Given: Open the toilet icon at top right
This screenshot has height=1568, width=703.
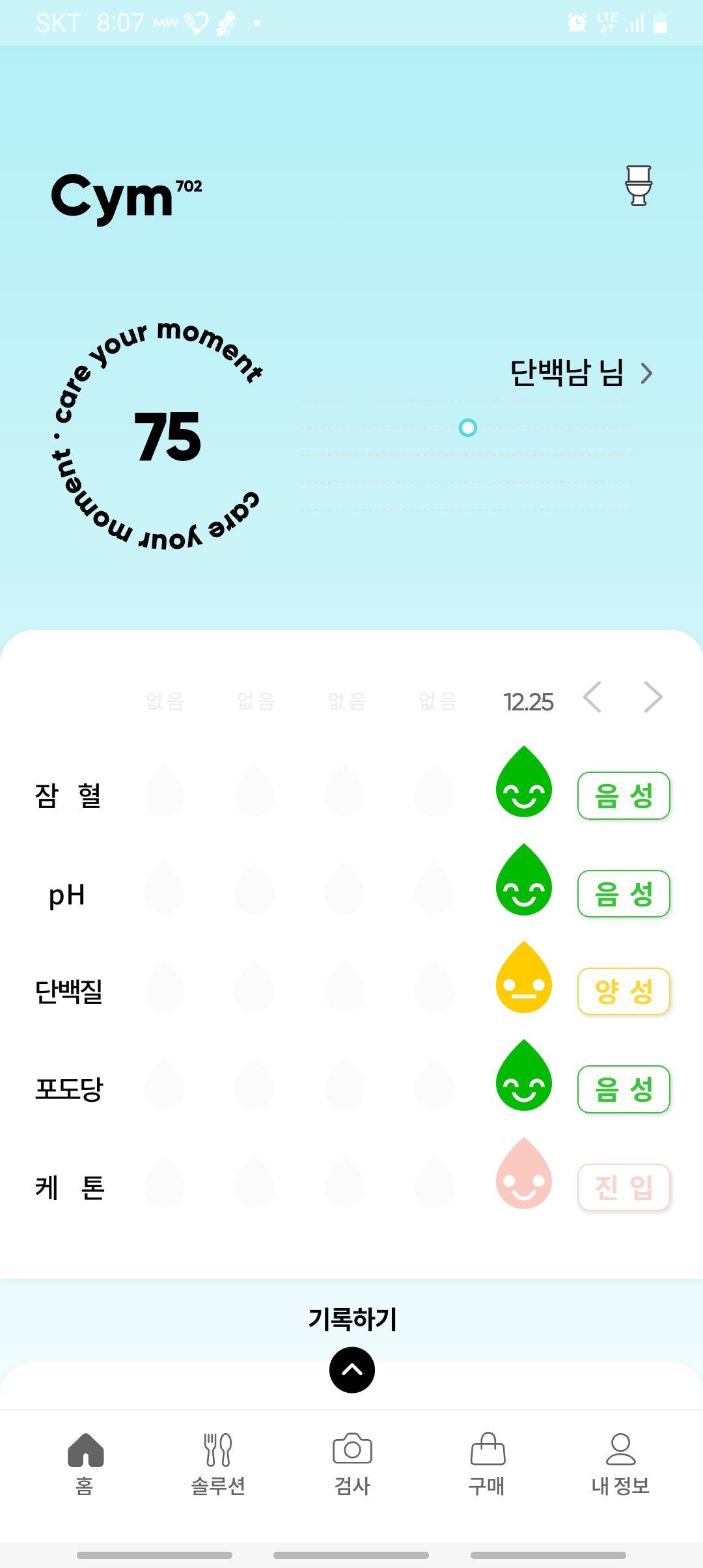Looking at the screenshot, I should click(x=638, y=185).
